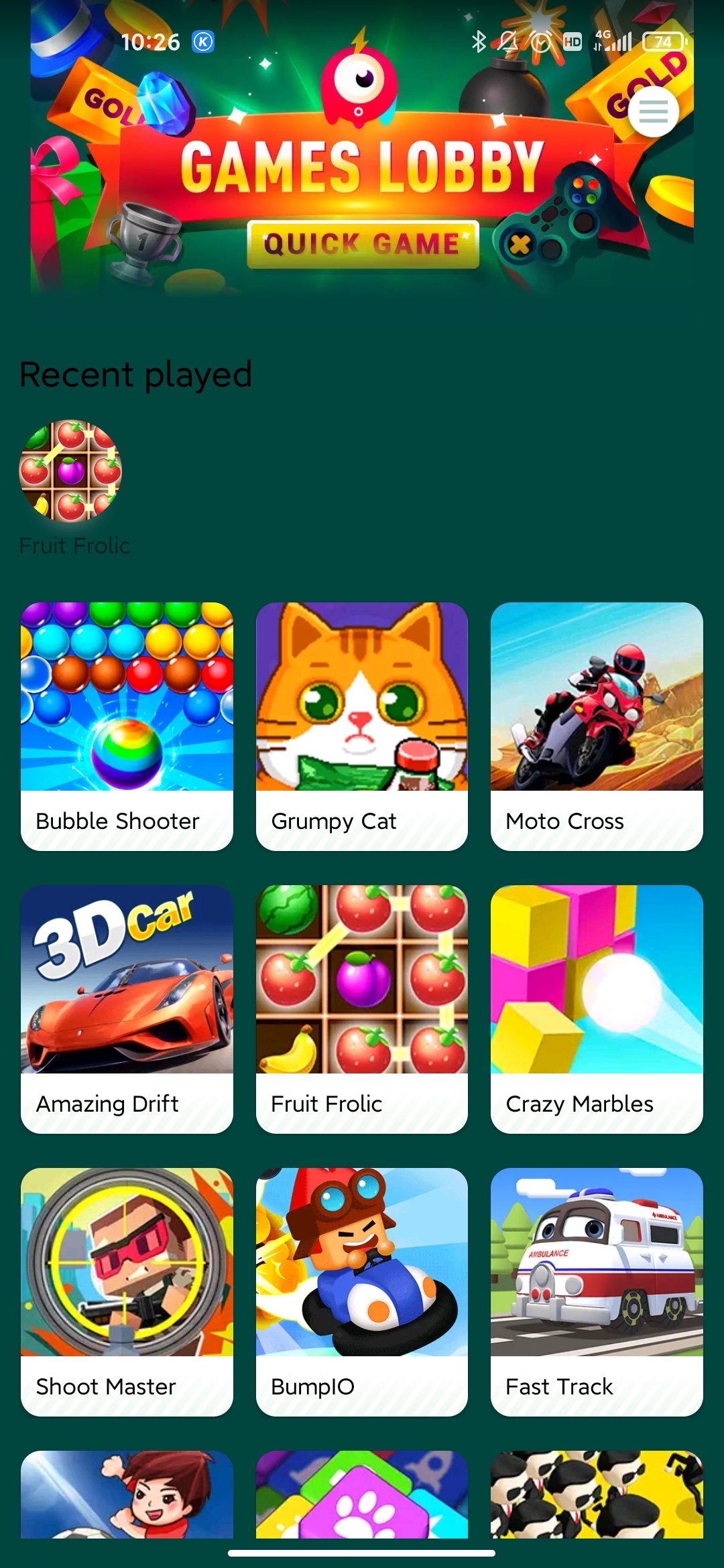Screen dimensions: 724x1568
Task: Tap the Fast Track game card
Action: (x=597, y=1292)
